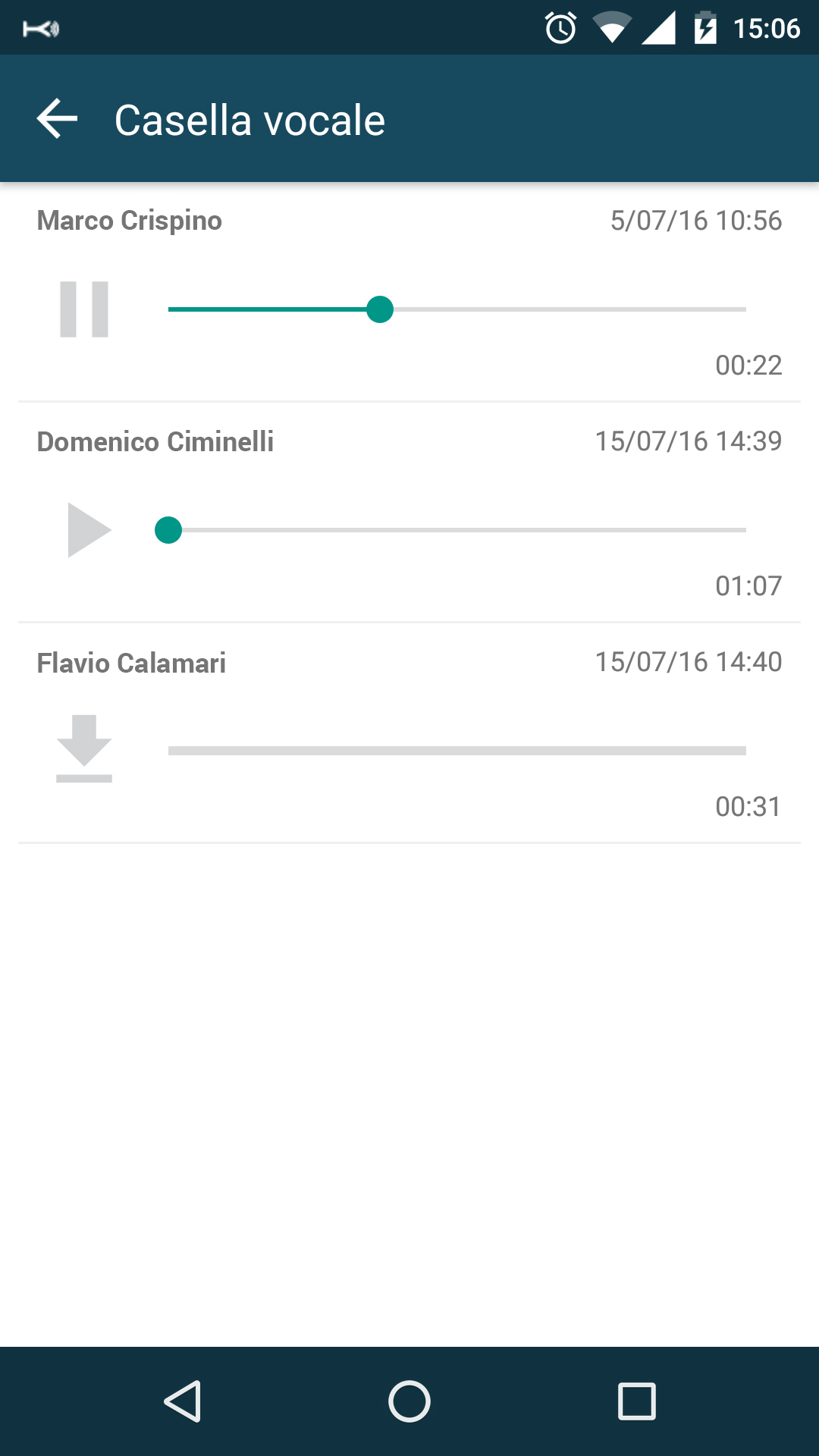This screenshot has height=1456, width=819.
Task: Open the recent apps overview
Action: point(637,1401)
